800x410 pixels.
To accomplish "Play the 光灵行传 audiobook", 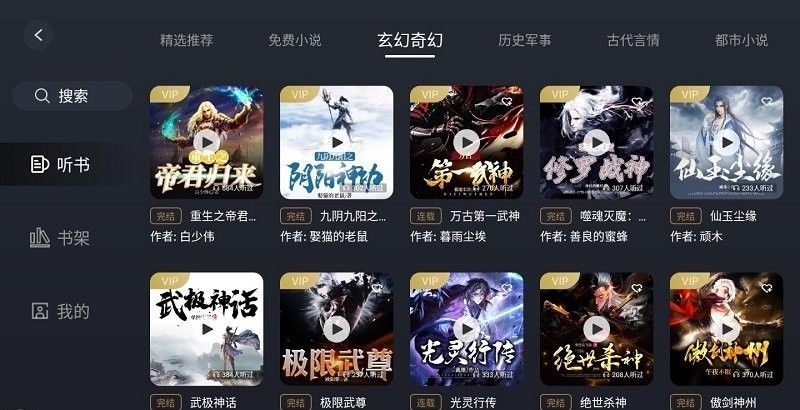I will [x=466, y=329].
